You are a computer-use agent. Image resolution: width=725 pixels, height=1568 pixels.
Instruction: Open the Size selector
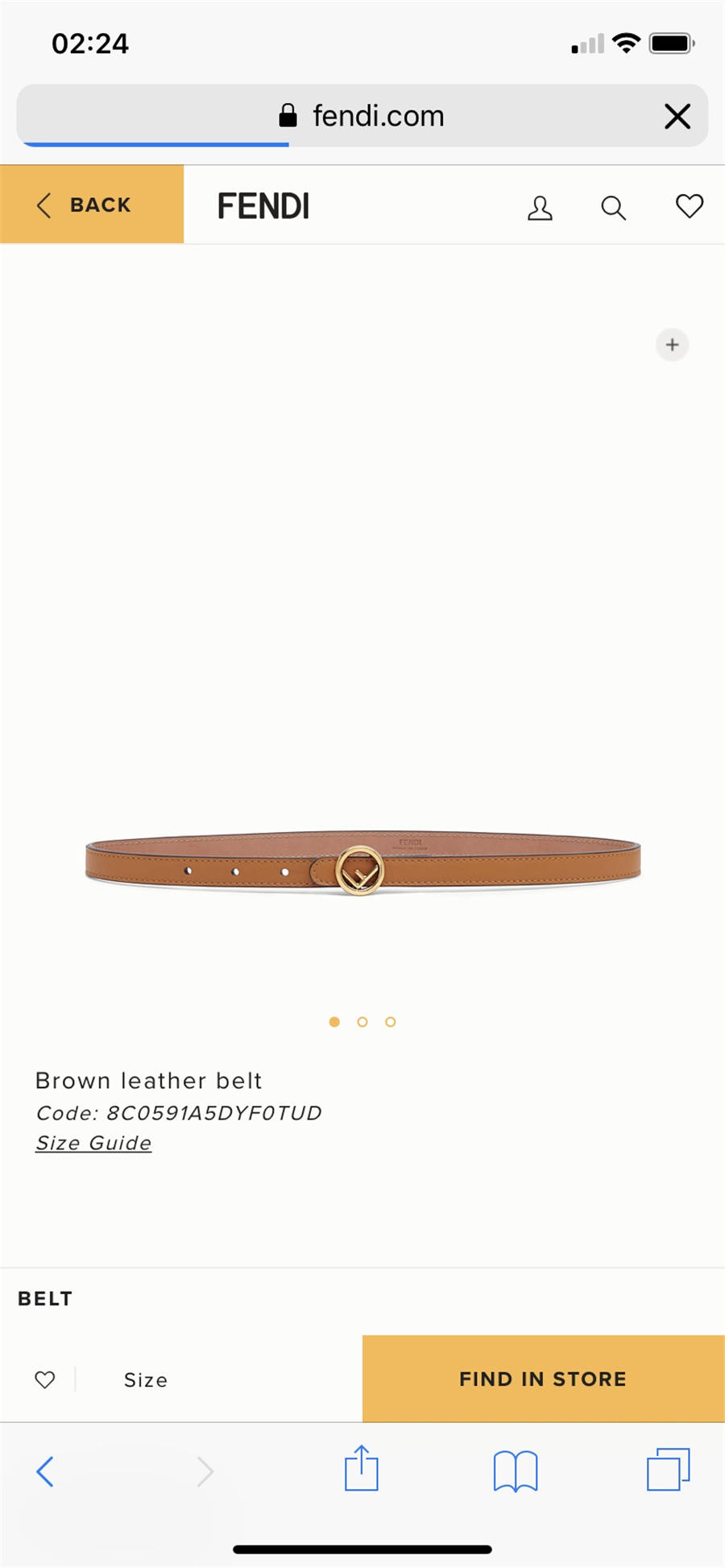coord(146,1380)
